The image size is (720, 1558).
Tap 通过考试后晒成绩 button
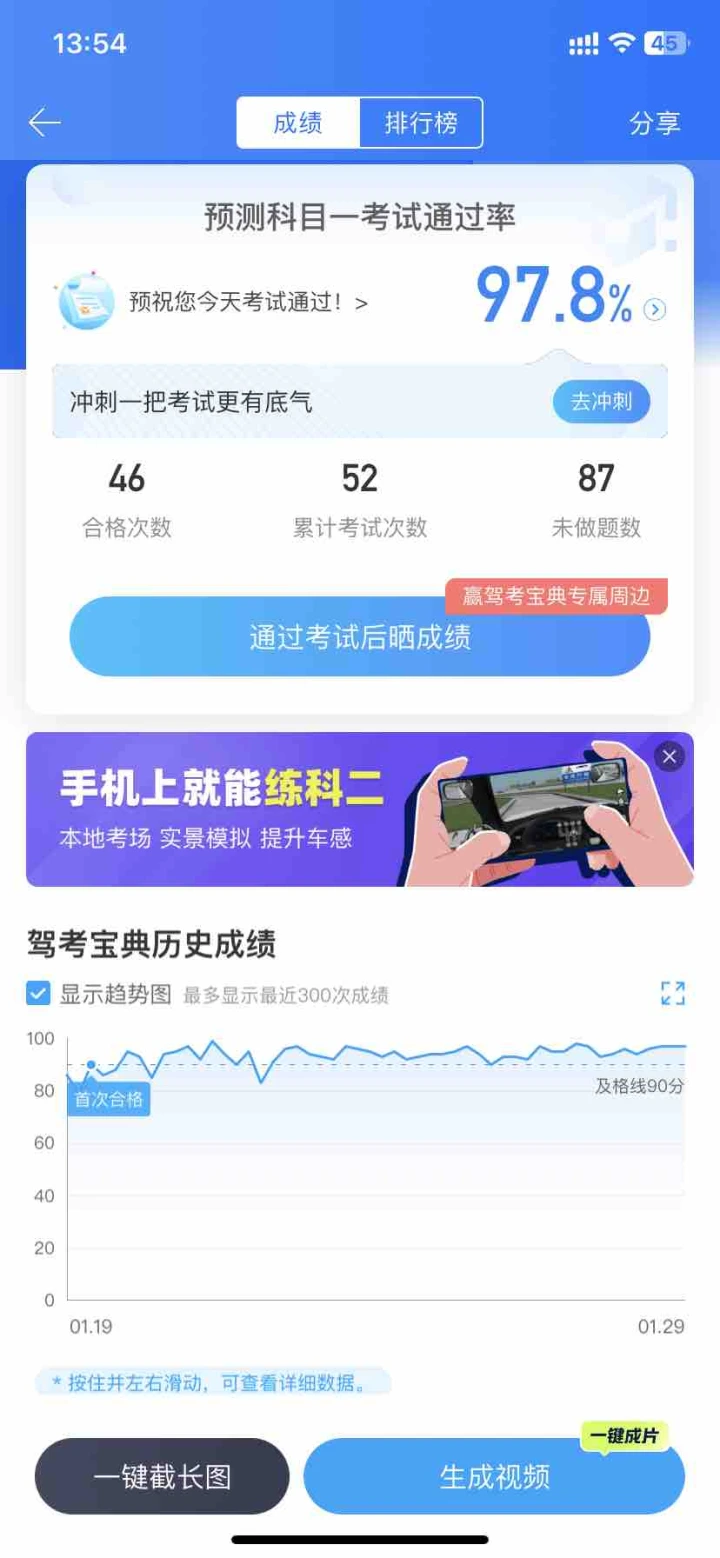pos(360,638)
